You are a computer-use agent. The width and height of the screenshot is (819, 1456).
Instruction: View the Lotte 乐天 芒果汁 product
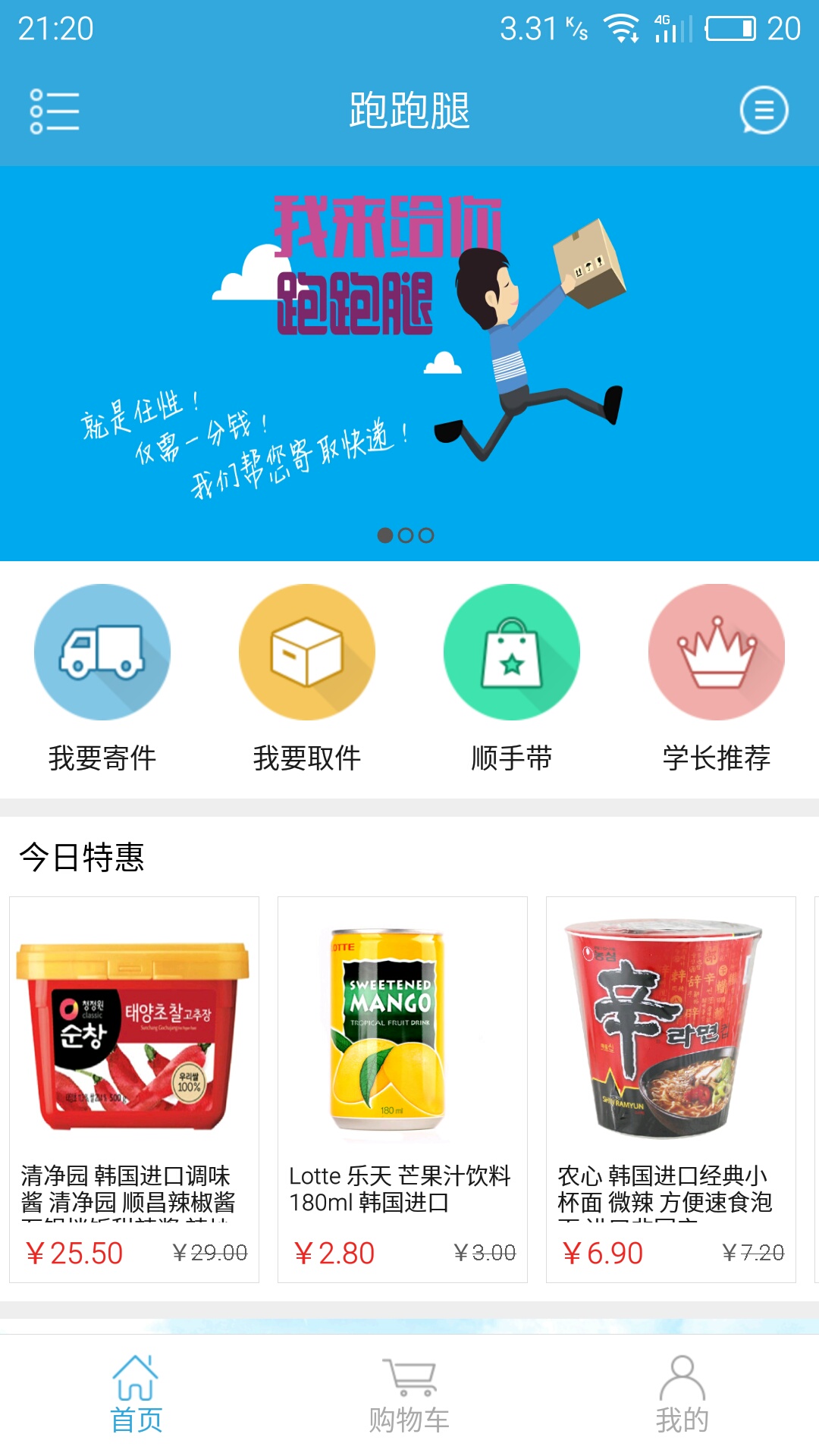pyautogui.click(x=403, y=1089)
